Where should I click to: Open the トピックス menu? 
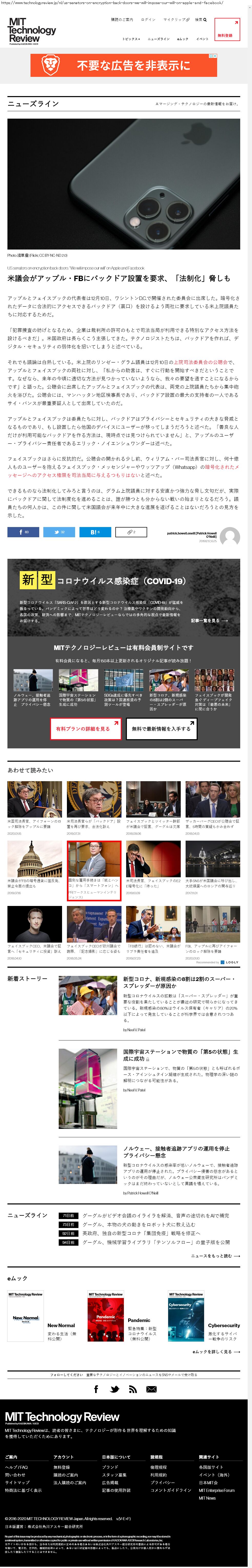pyautogui.click(x=131, y=39)
